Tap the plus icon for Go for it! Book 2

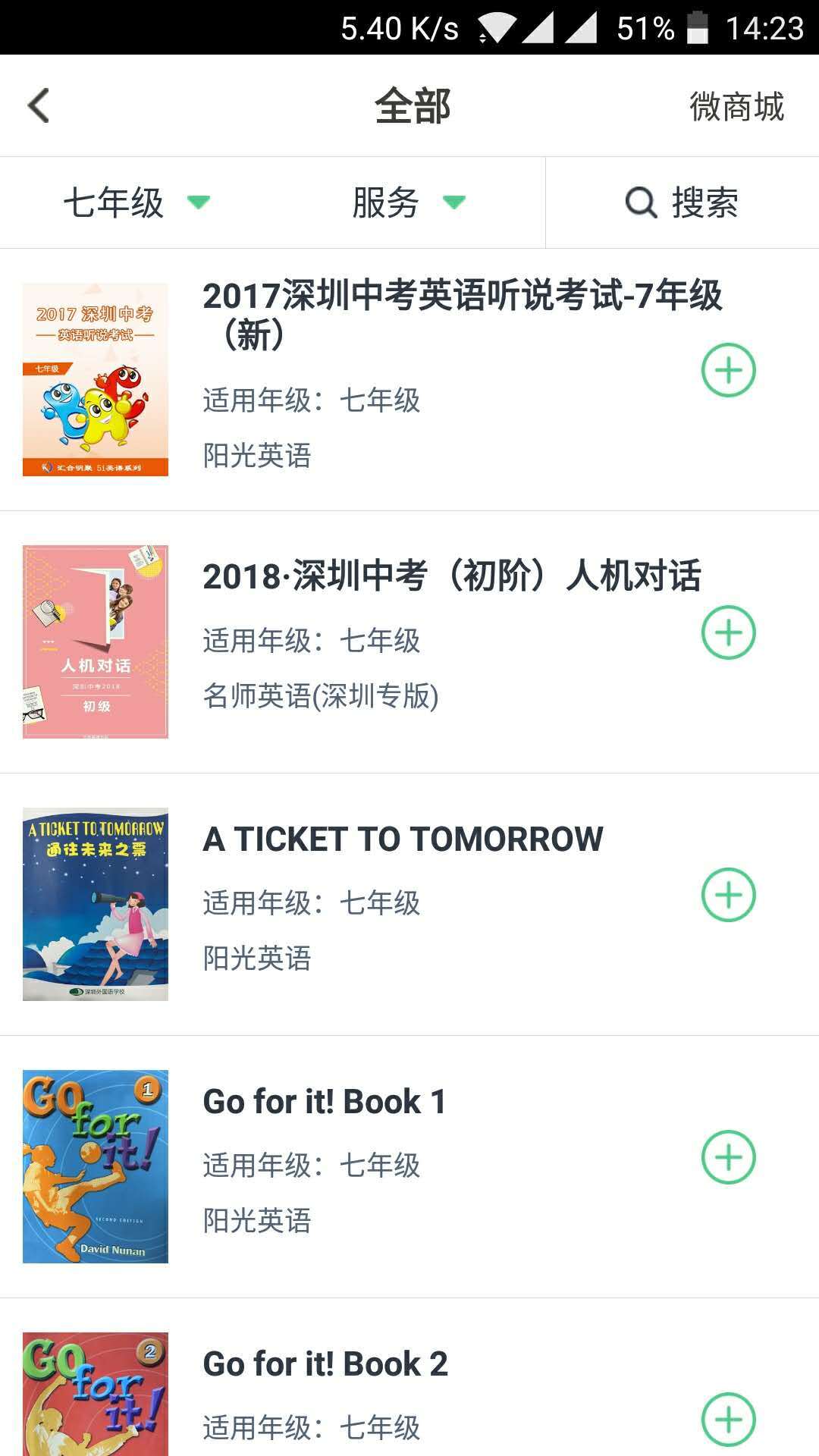click(729, 1420)
